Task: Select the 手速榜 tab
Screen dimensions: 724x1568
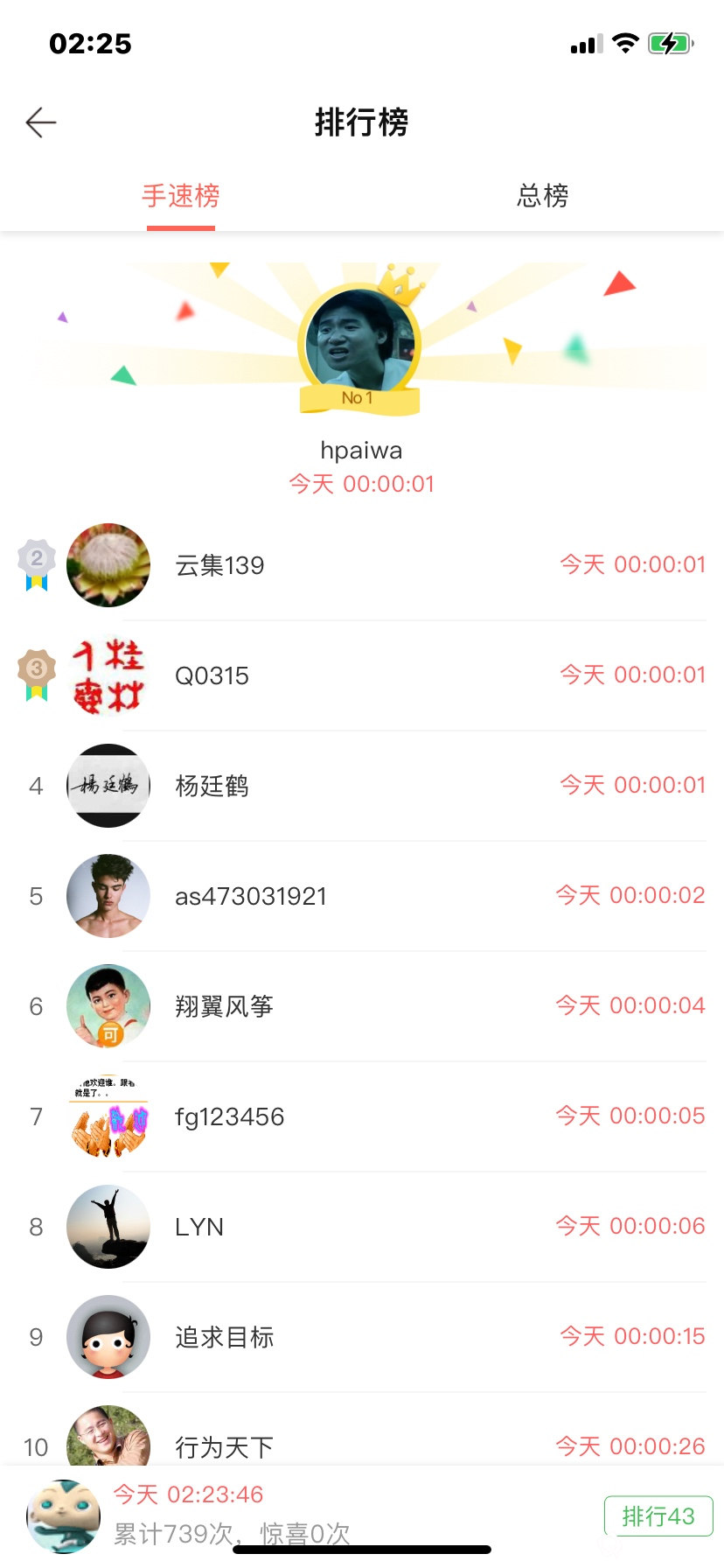Action: point(181,196)
